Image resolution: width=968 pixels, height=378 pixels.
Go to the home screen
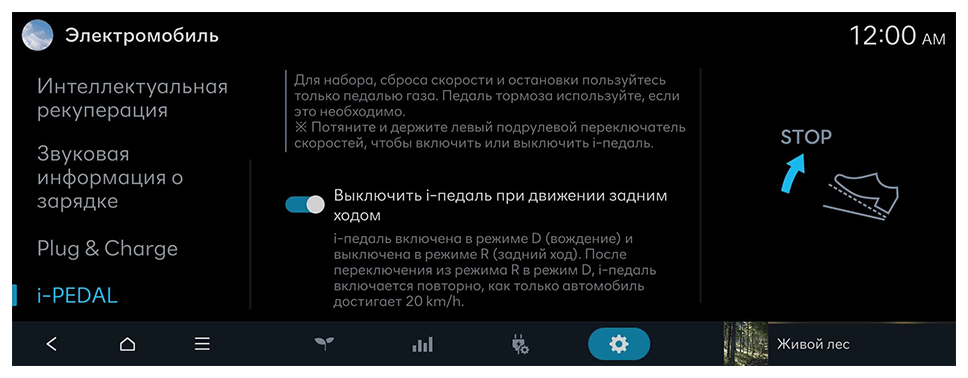(x=127, y=344)
